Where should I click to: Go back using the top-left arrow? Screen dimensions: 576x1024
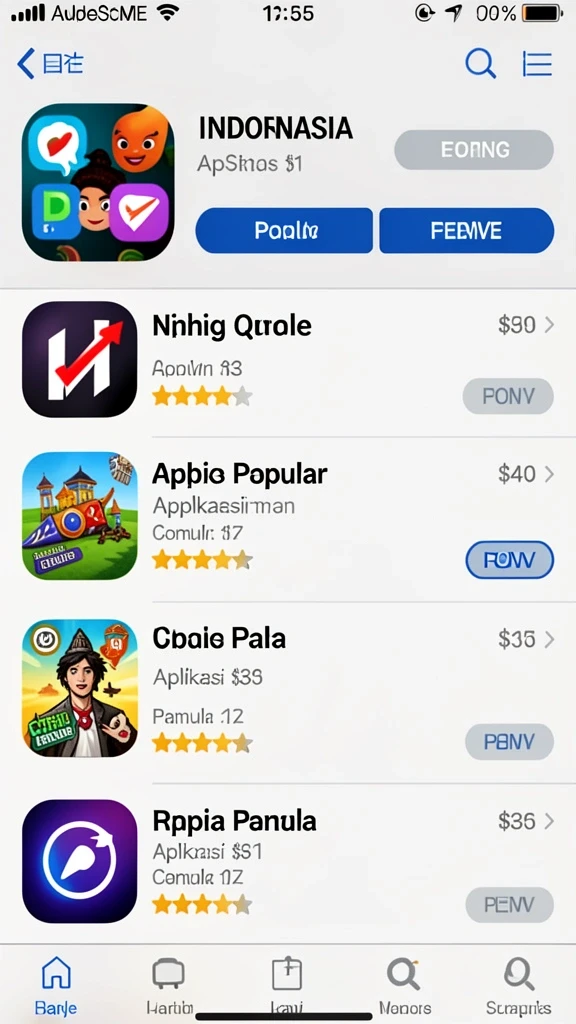click(x=26, y=64)
